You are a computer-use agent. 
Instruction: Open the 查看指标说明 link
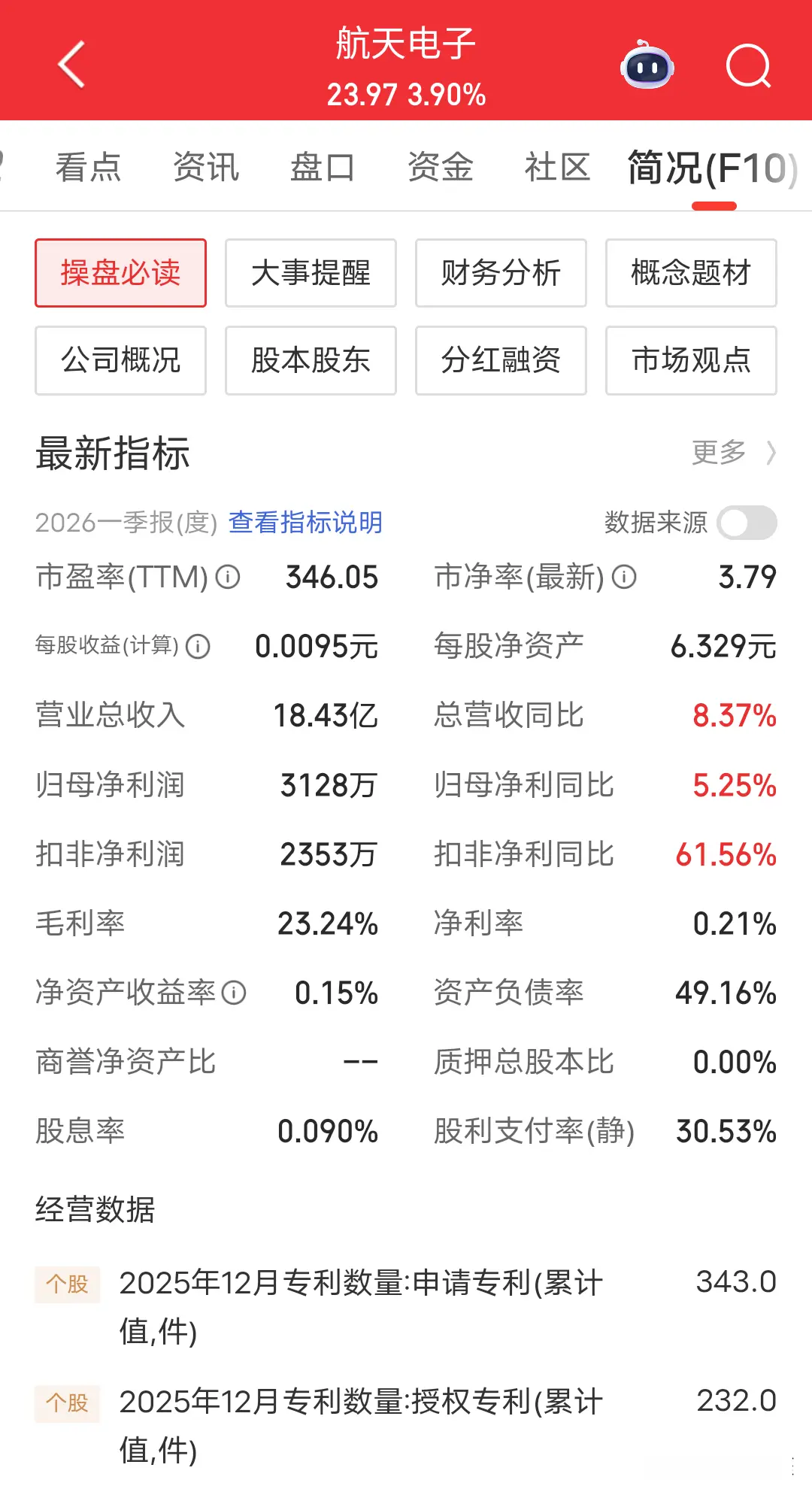305,522
